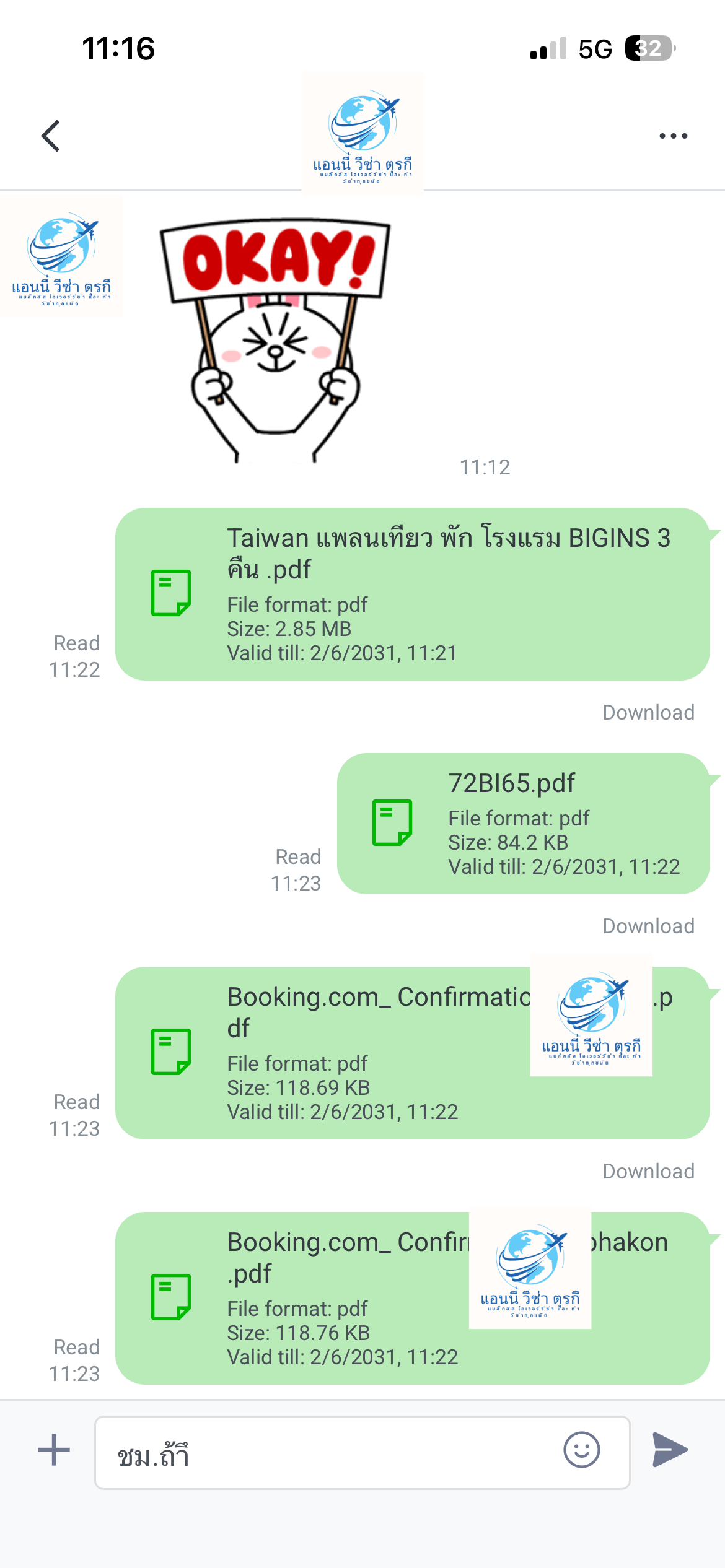Open the chat partner's profile avatar at top

click(x=362, y=130)
